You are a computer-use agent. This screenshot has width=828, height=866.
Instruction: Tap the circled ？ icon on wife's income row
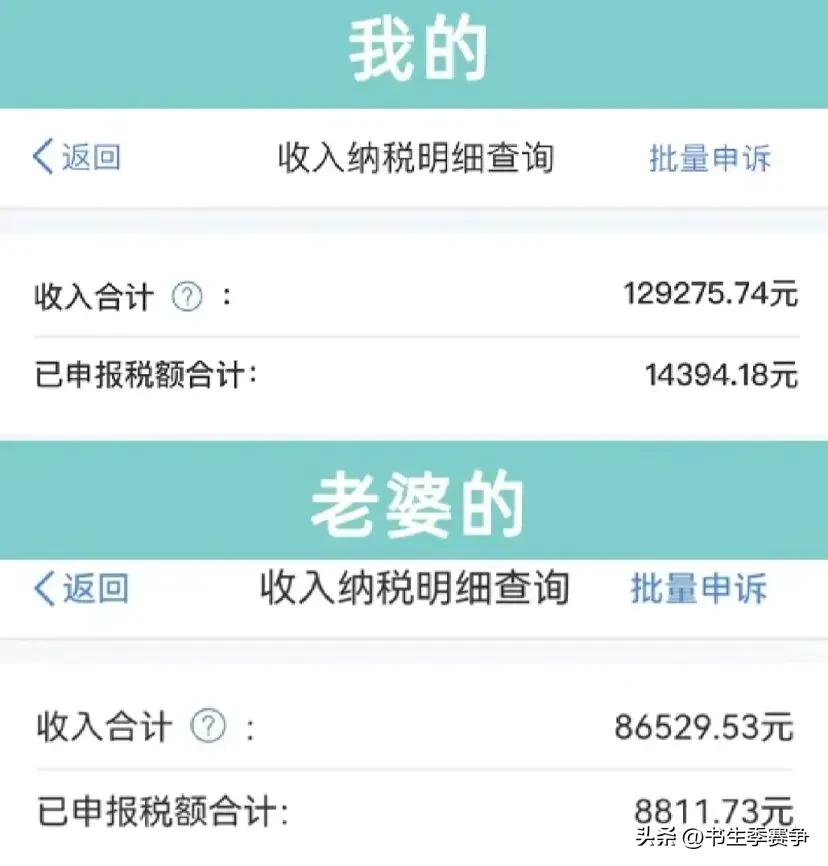[207, 727]
